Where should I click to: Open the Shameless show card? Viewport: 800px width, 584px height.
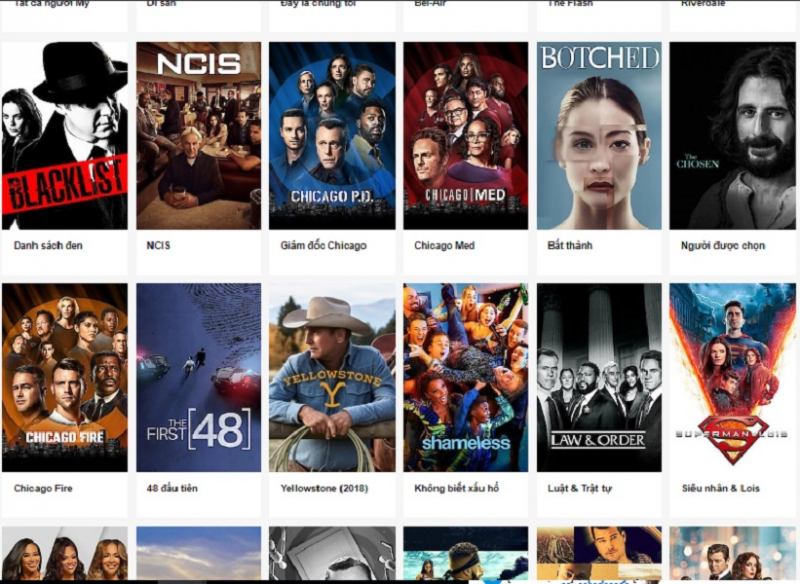466,377
